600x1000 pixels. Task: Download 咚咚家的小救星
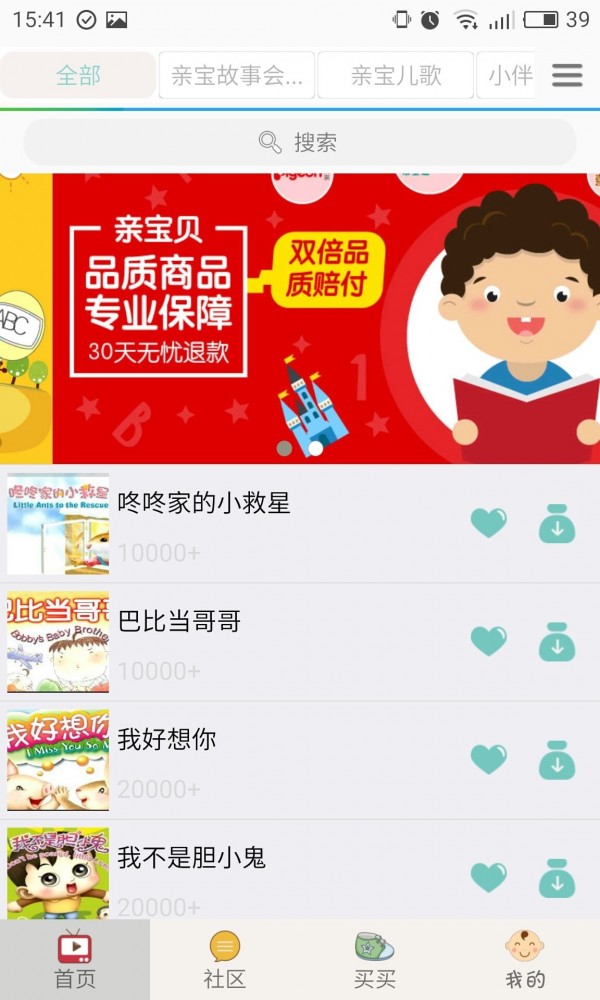557,523
